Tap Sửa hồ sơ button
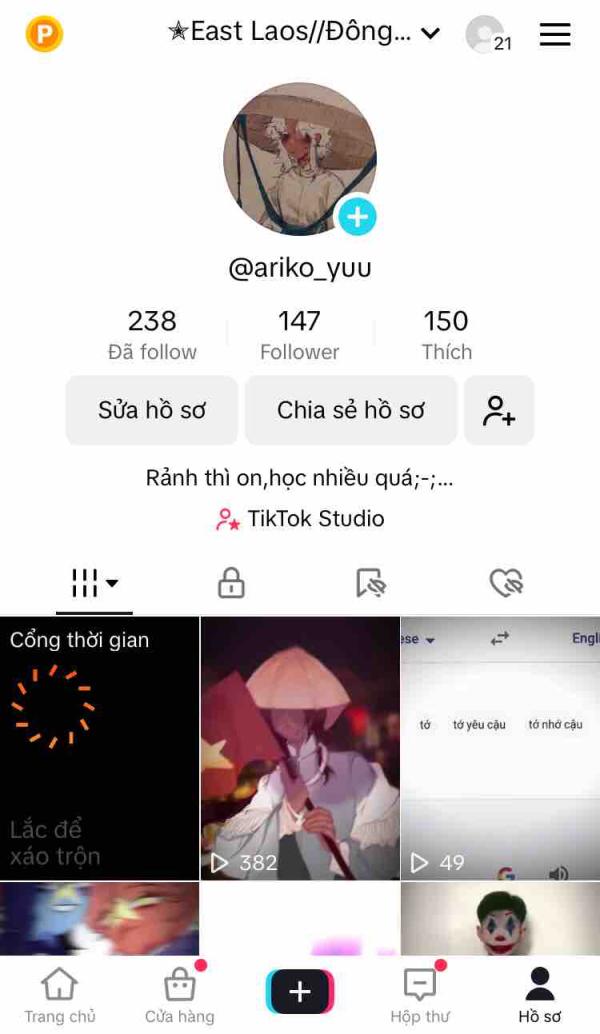This screenshot has width=600, height=1034. (x=152, y=410)
